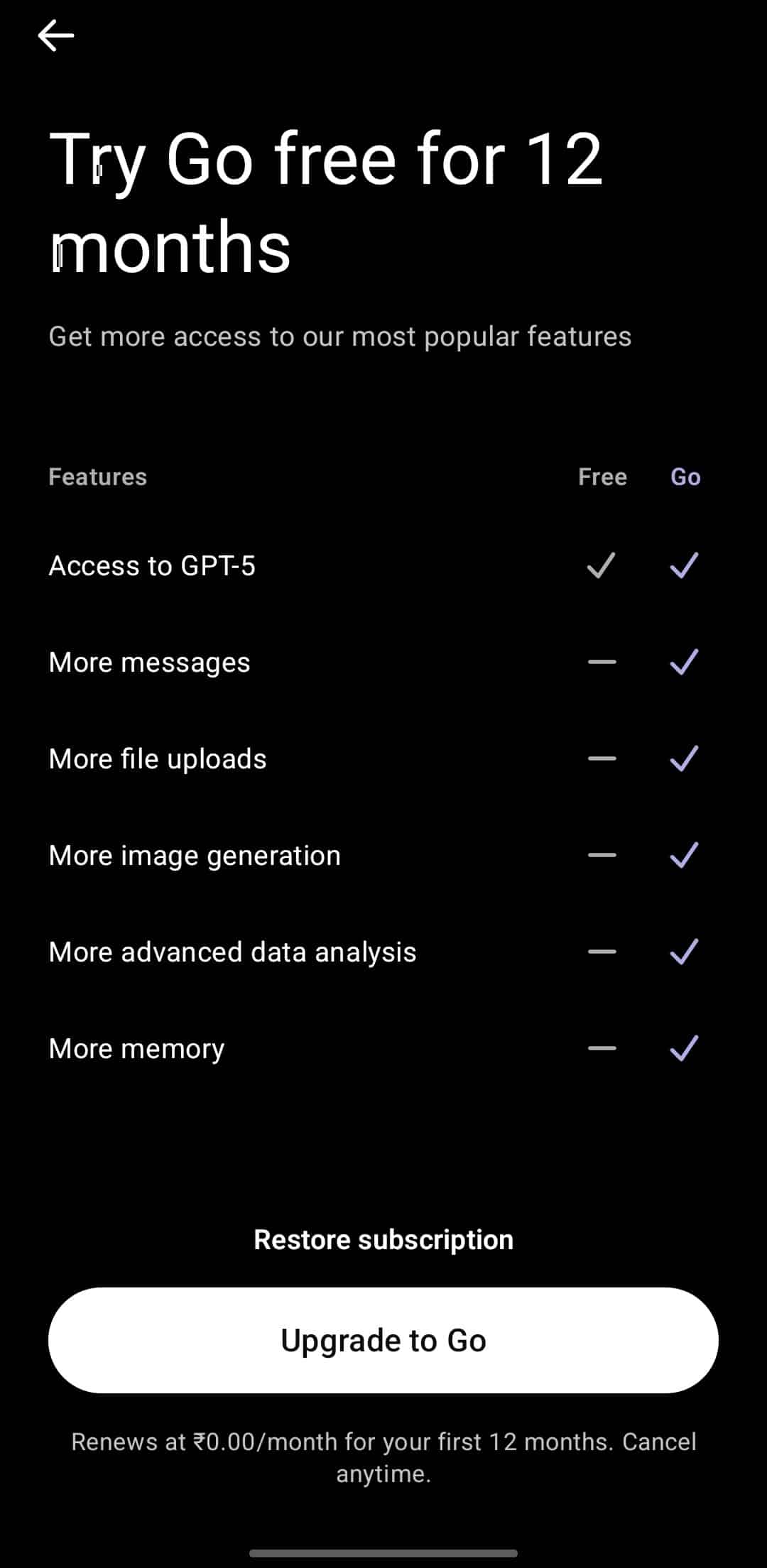Go back using the top arrow
The width and height of the screenshot is (767, 1568).
point(55,36)
